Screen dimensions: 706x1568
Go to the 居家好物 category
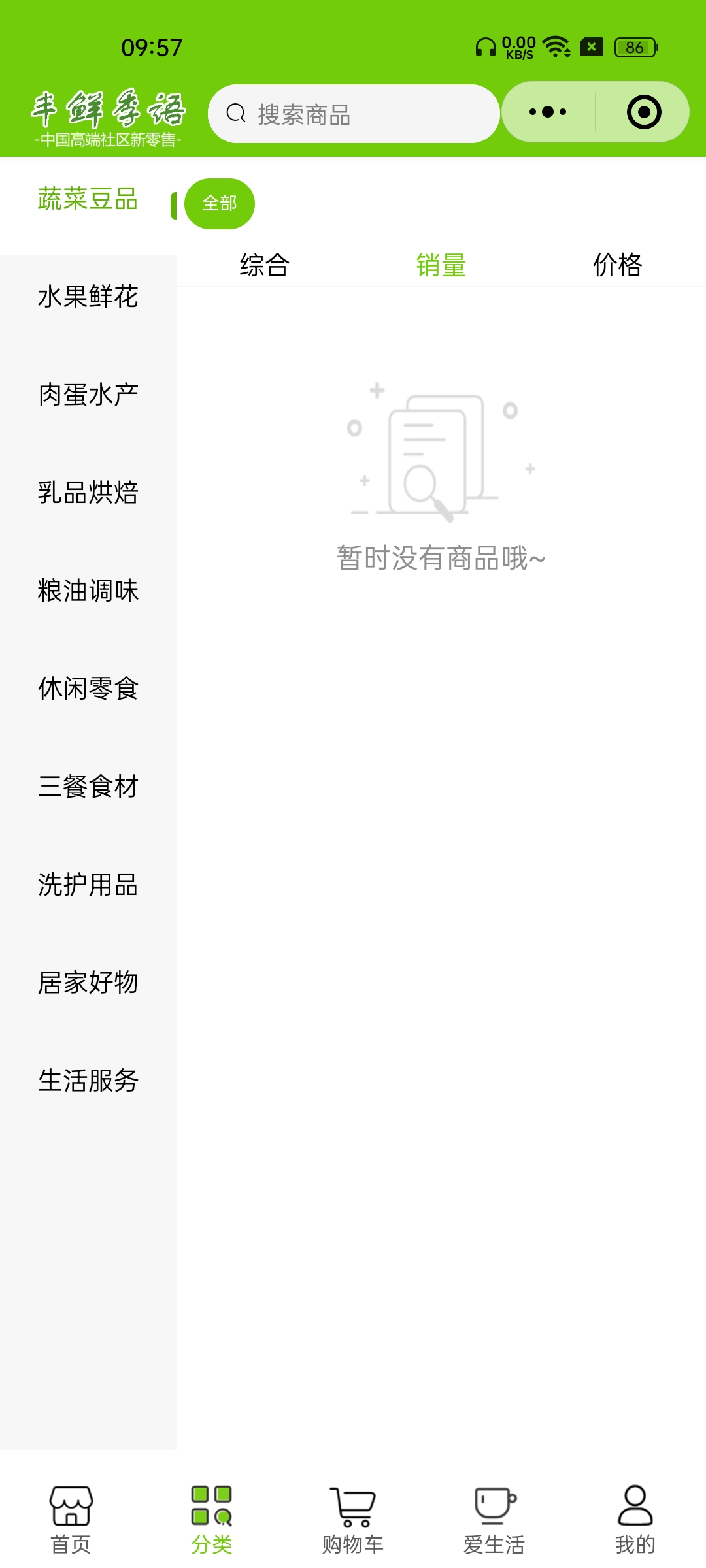point(88,983)
